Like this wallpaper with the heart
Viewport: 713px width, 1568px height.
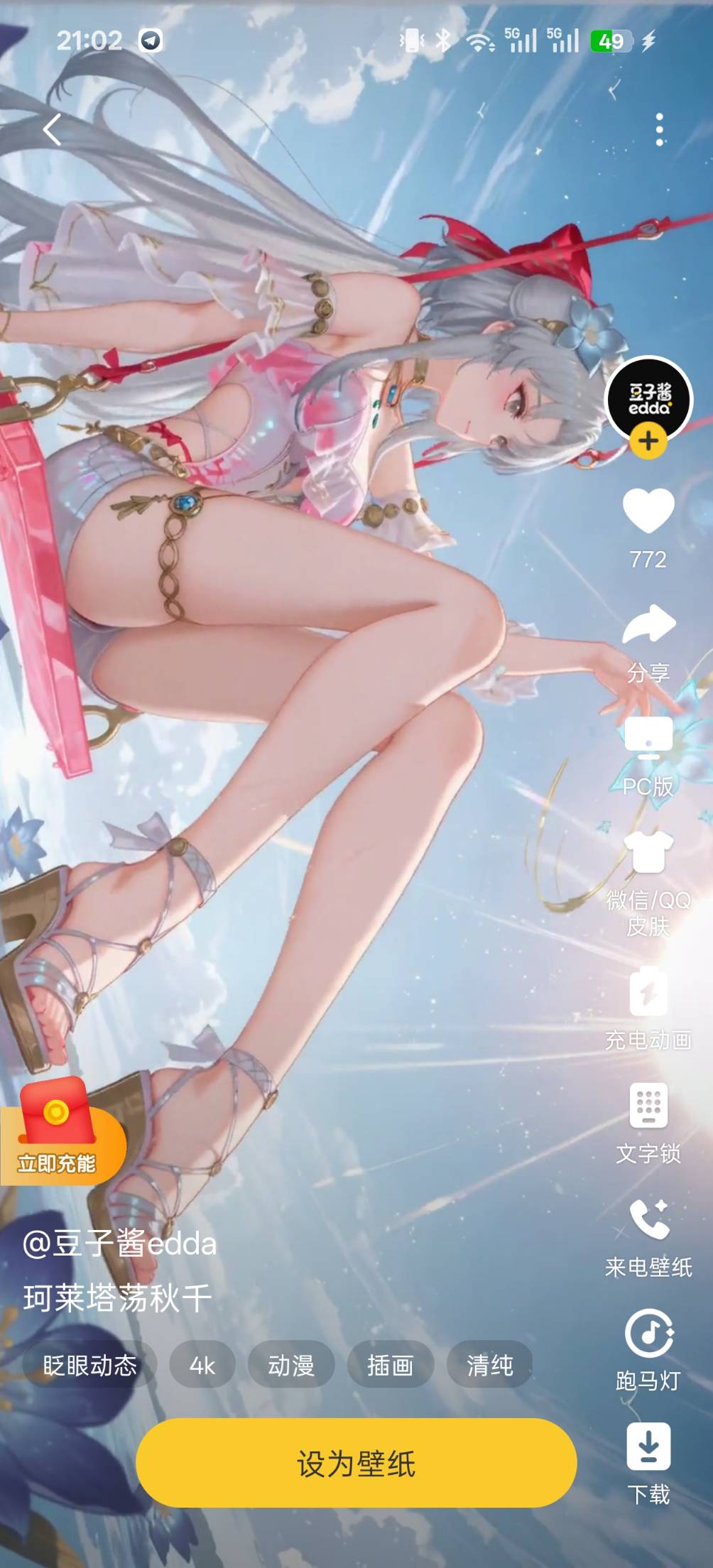(648, 511)
